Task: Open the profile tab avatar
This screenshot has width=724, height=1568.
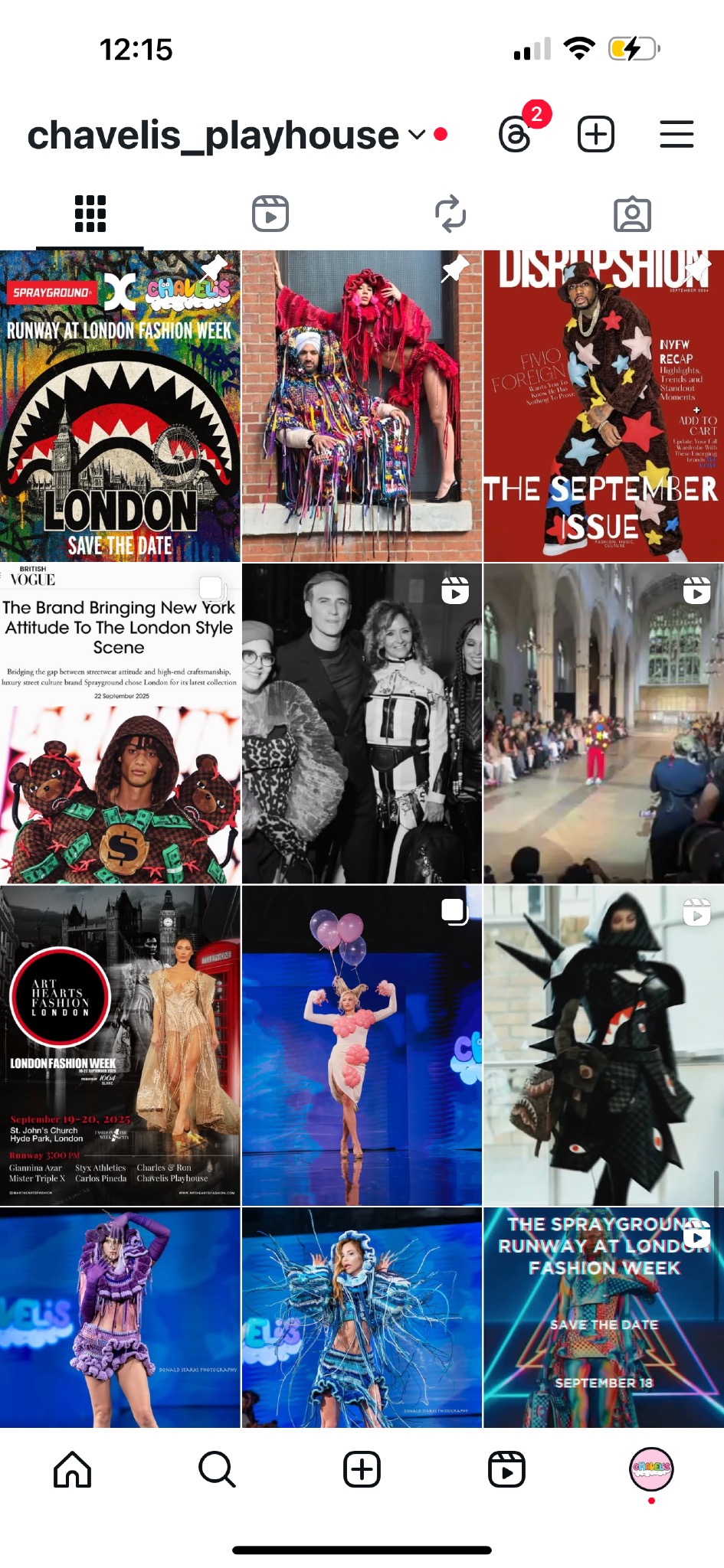Action: click(x=651, y=1468)
